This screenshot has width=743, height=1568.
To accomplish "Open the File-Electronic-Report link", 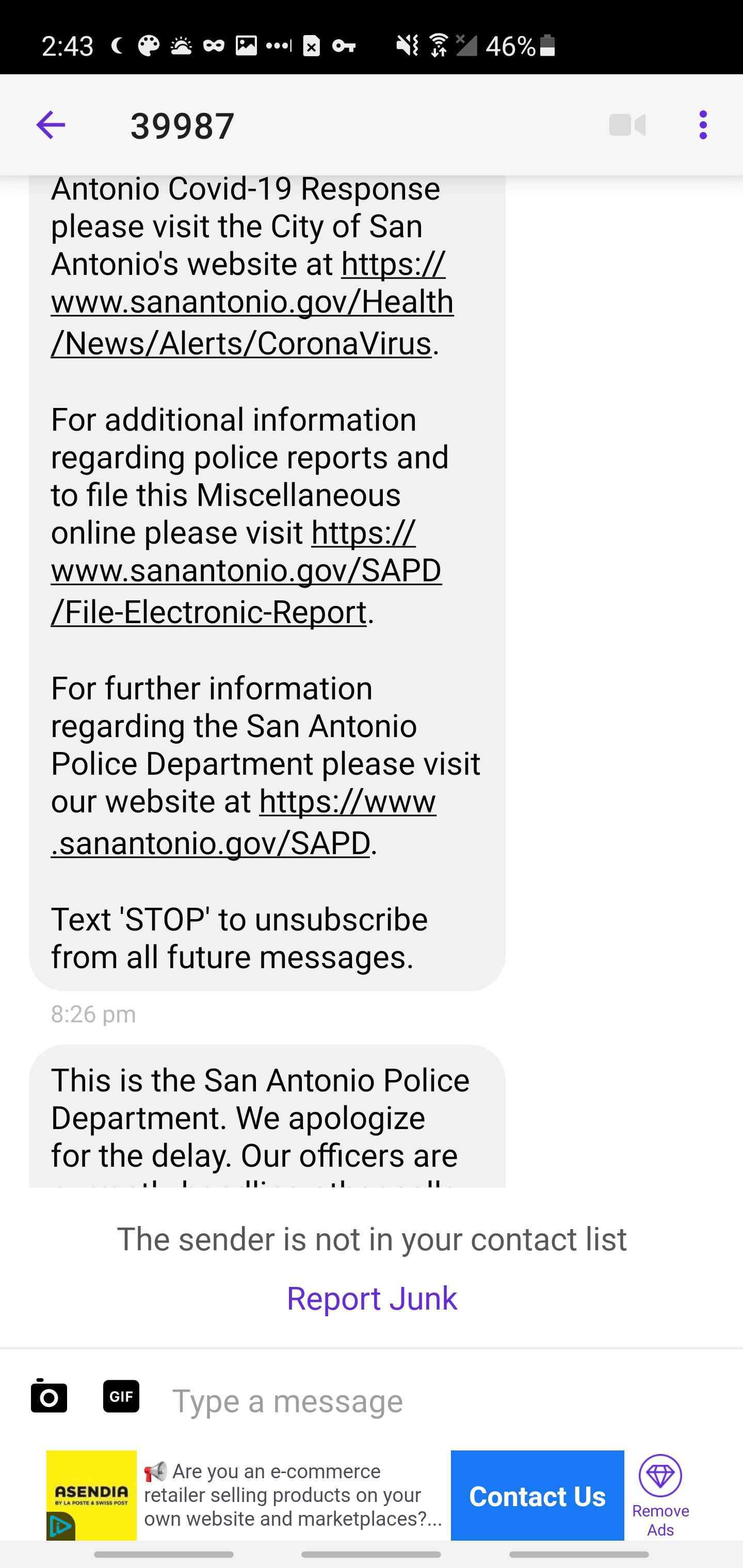I will click(246, 572).
